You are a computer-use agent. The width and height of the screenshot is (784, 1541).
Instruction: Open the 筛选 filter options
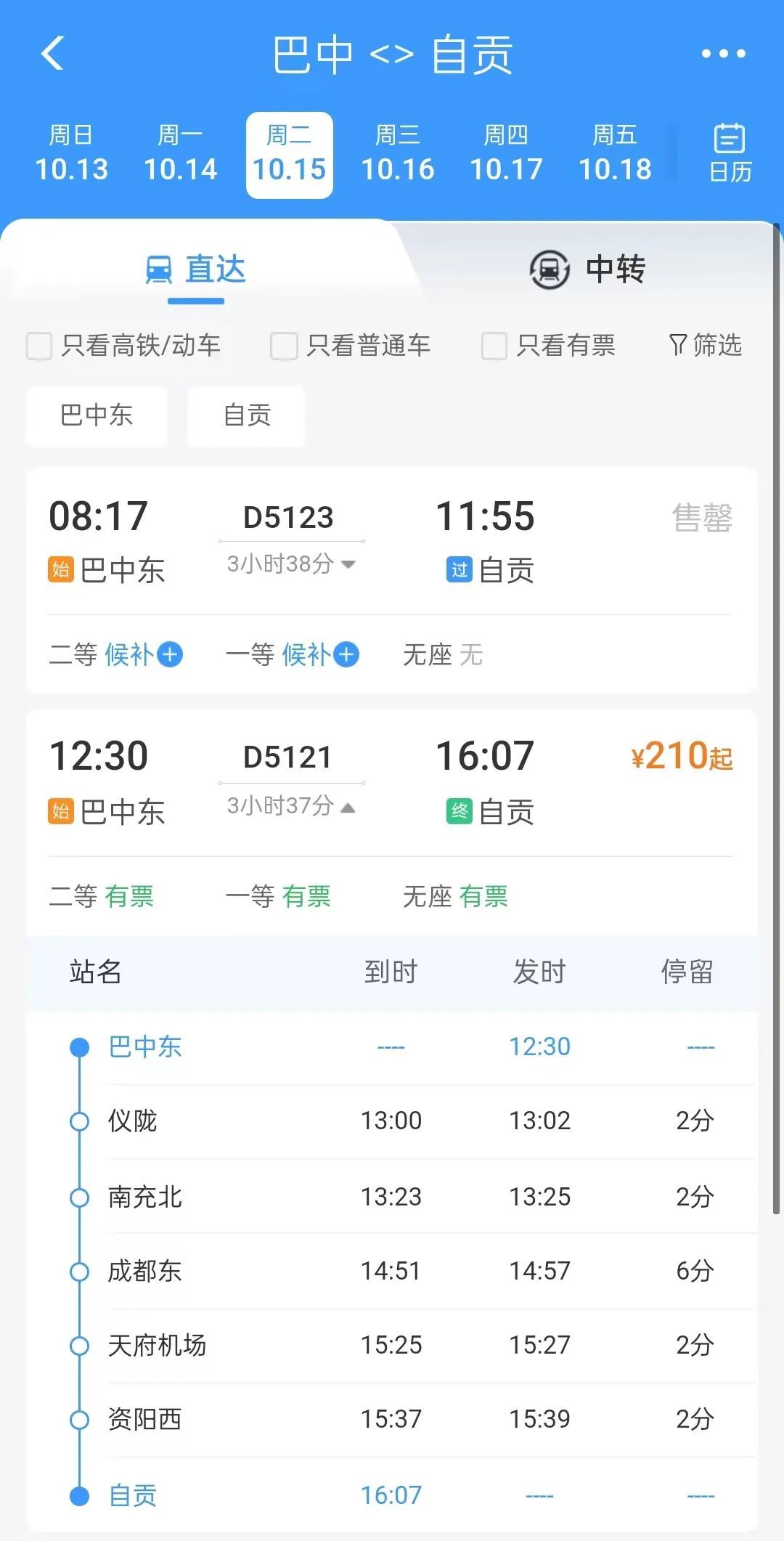point(705,346)
